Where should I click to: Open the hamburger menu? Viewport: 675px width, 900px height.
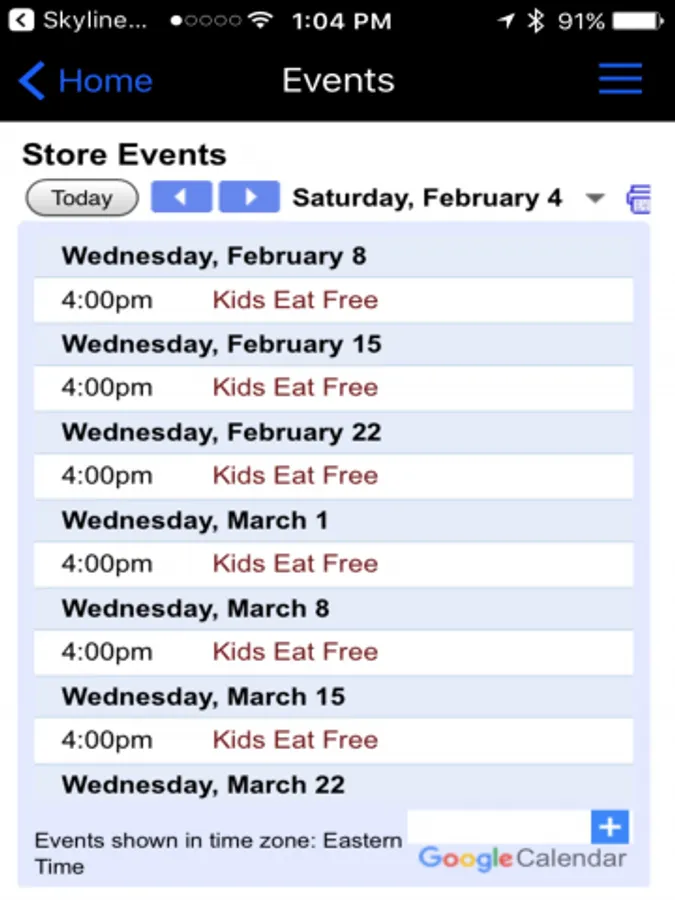620,79
